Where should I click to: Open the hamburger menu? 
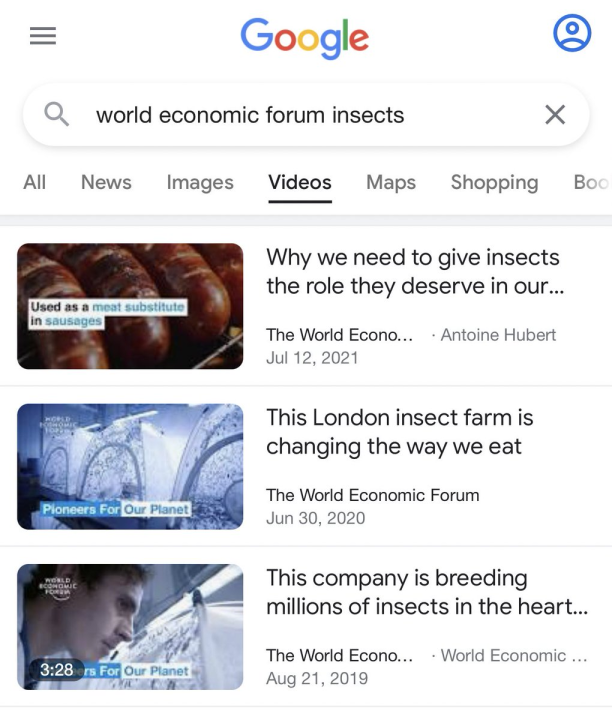coord(43,36)
